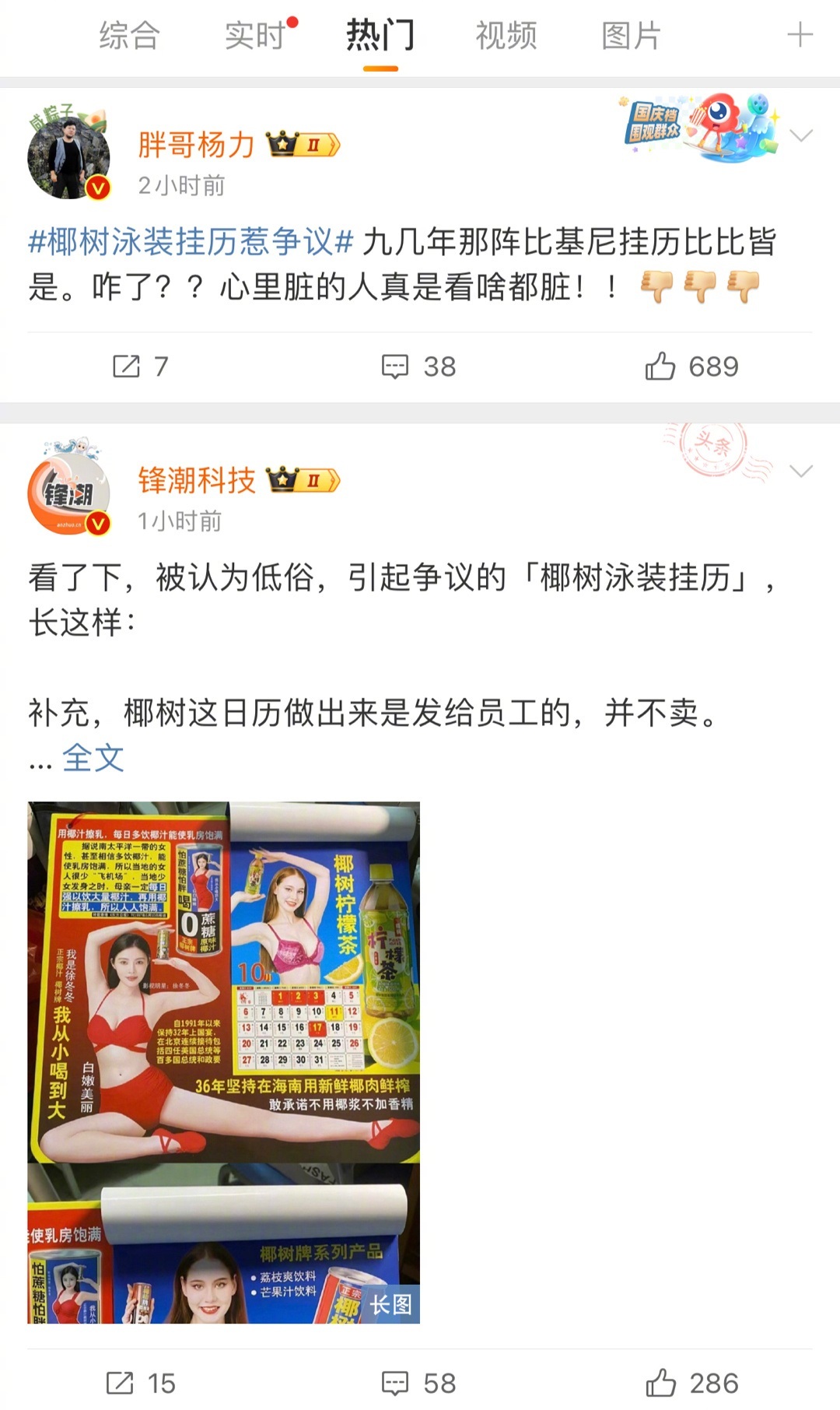Switch to the 实时 tab

(255, 36)
